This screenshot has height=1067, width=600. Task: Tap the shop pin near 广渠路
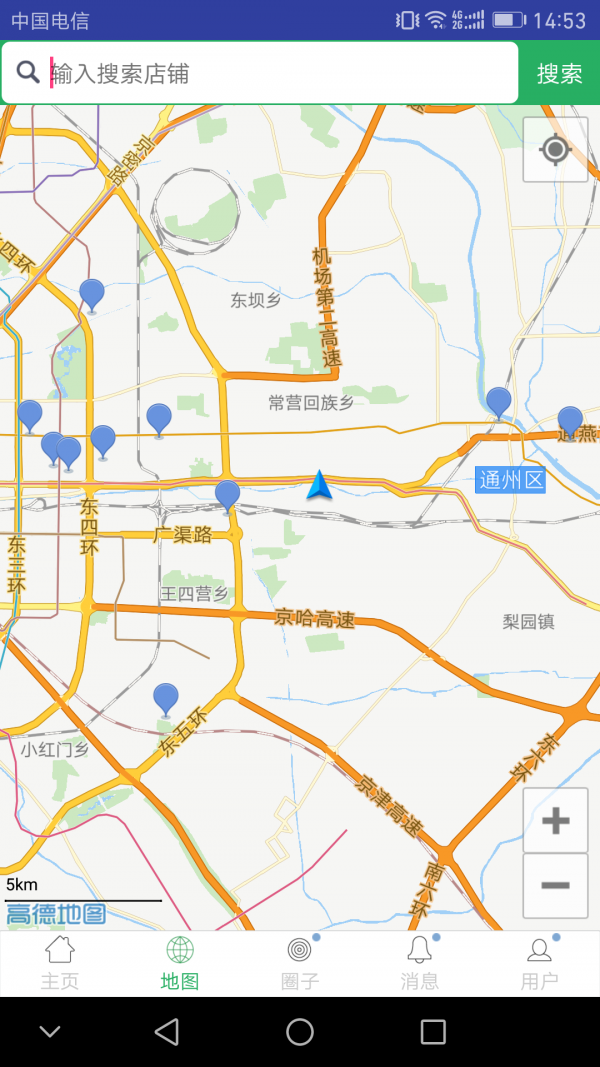coord(228,494)
